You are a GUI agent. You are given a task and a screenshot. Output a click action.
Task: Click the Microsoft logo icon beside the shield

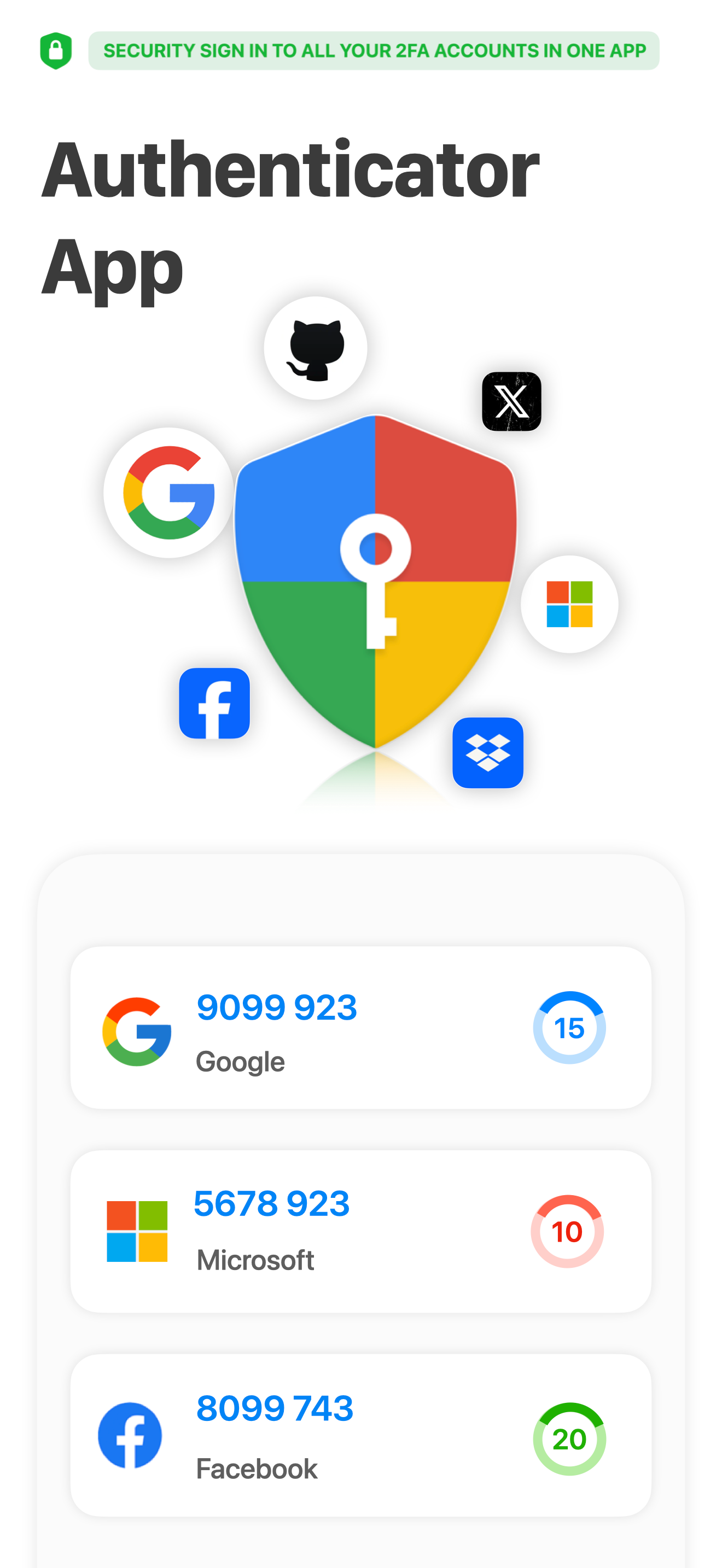[569, 603]
